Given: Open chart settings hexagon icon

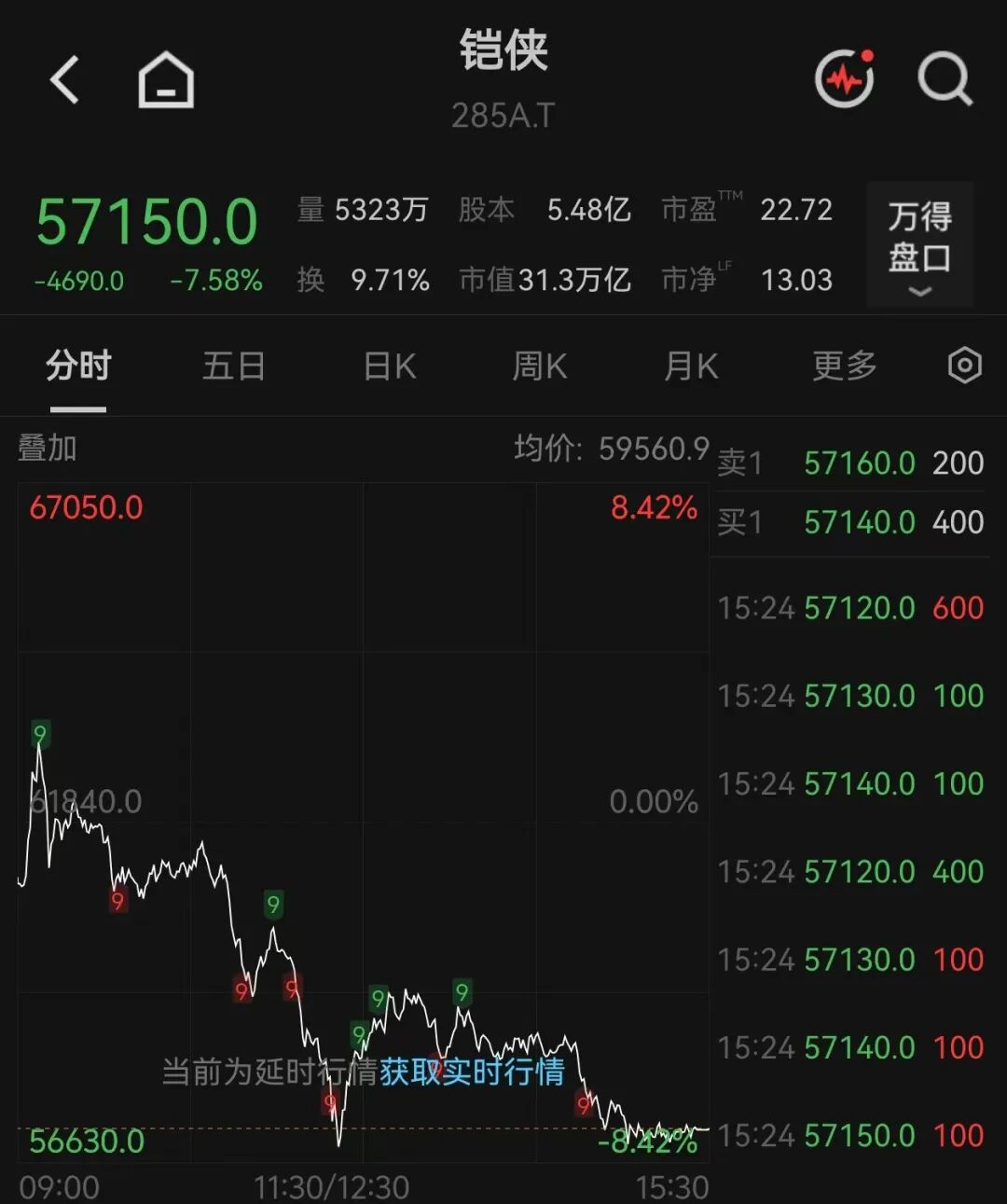Looking at the screenshot, I should (x=965, y=365).
